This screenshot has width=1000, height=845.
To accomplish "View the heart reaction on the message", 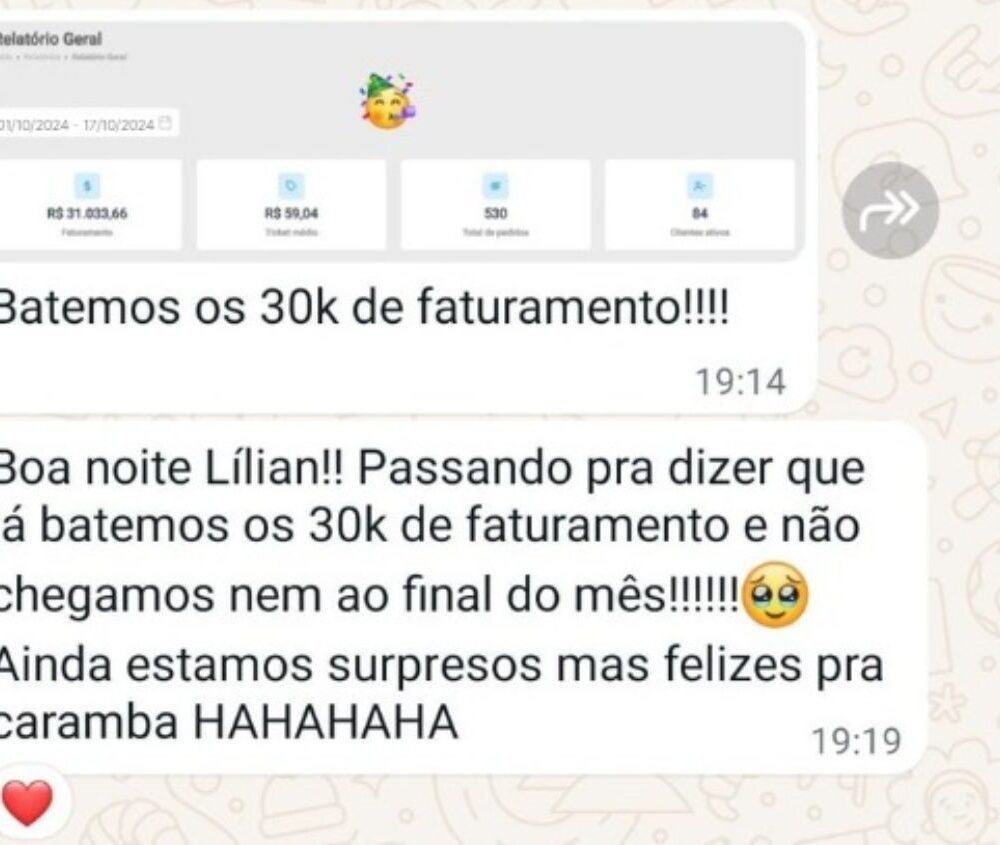I will 27,801.
